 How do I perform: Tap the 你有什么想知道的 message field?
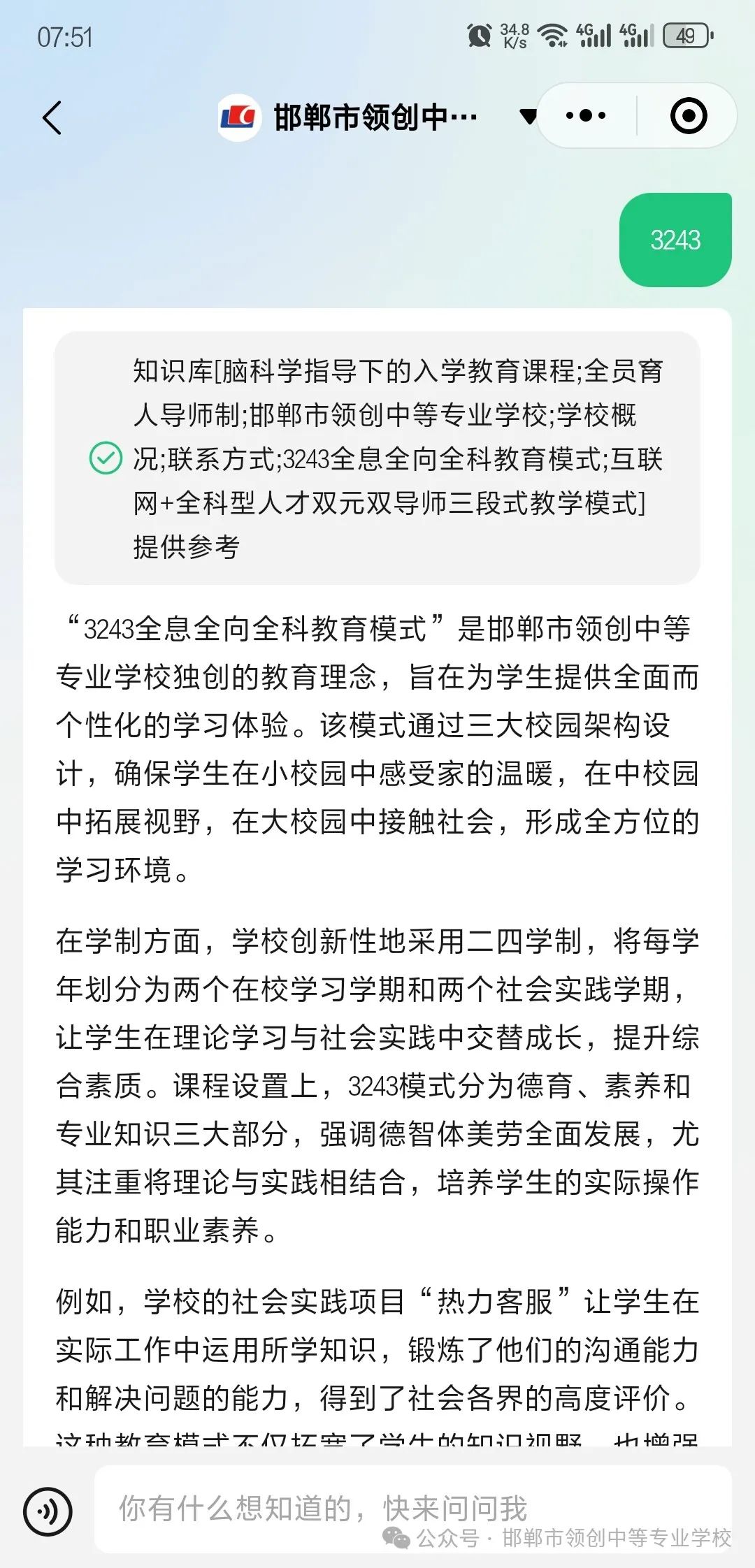[412, 1509]
